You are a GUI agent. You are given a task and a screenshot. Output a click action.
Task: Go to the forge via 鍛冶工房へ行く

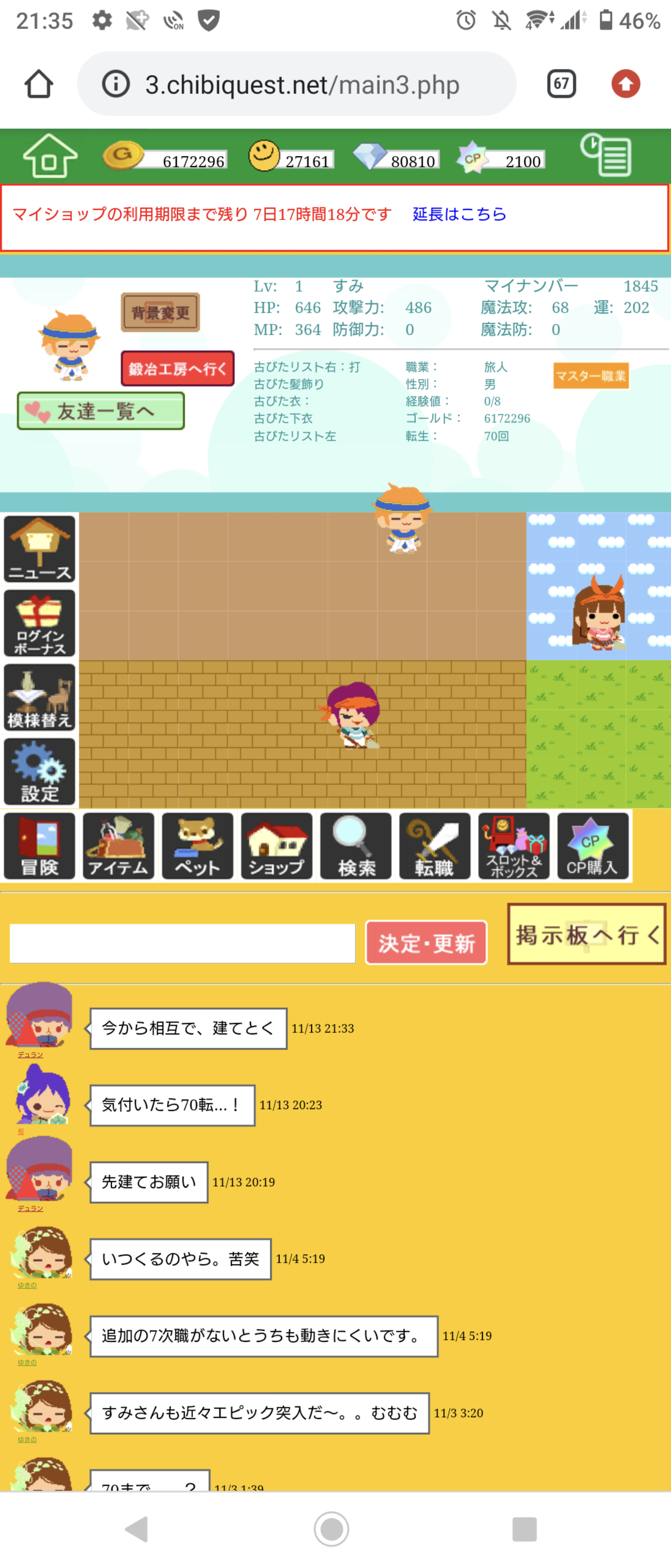(x=178, y=368)
